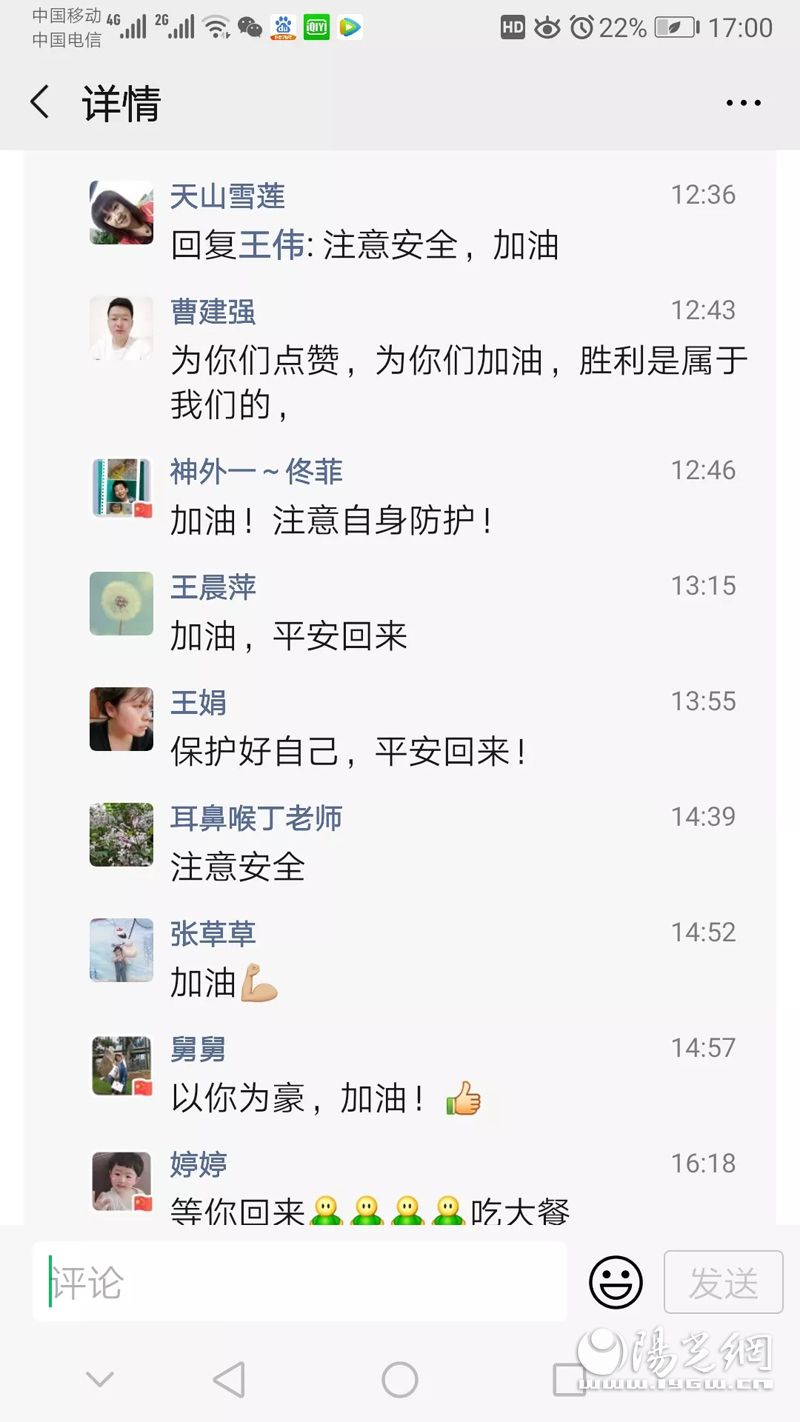The width and height of the screenshot is (800, 1422).
Task: Reply to 王娟's comment
Action: [x=348, y=752]
